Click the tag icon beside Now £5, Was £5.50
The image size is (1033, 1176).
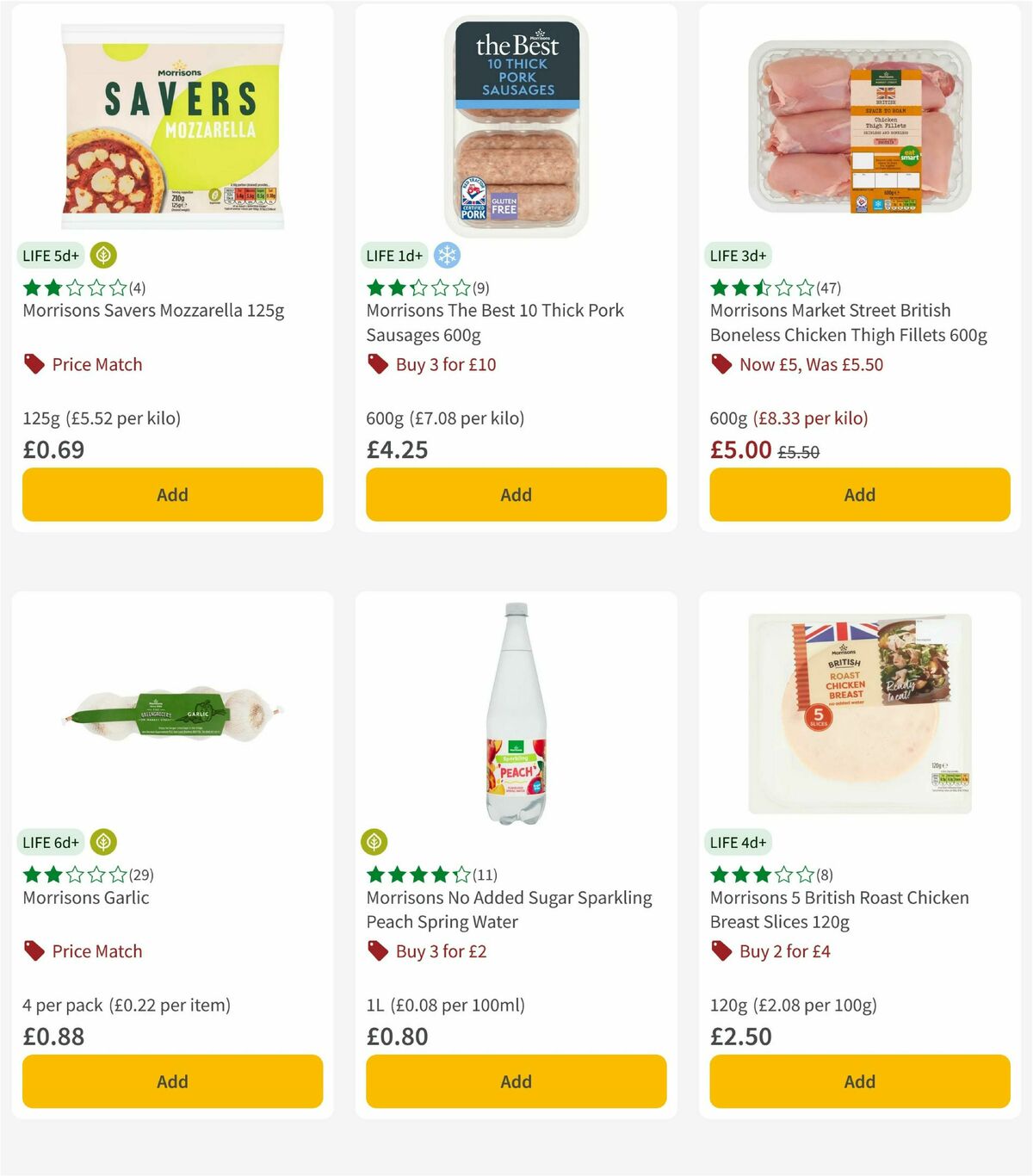[721, 364]
